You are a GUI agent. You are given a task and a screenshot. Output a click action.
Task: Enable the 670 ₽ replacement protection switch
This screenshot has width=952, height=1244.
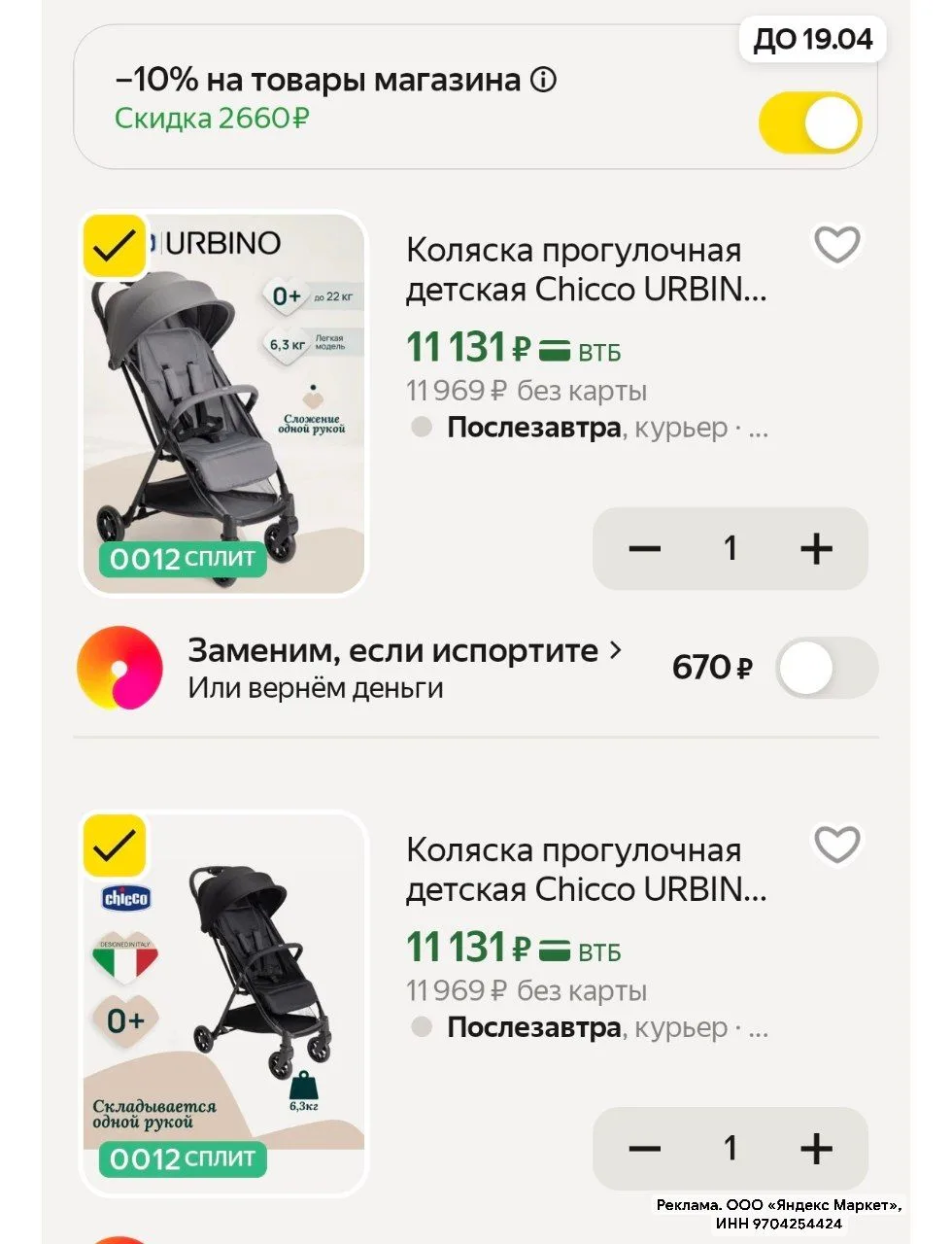[826, 669]
